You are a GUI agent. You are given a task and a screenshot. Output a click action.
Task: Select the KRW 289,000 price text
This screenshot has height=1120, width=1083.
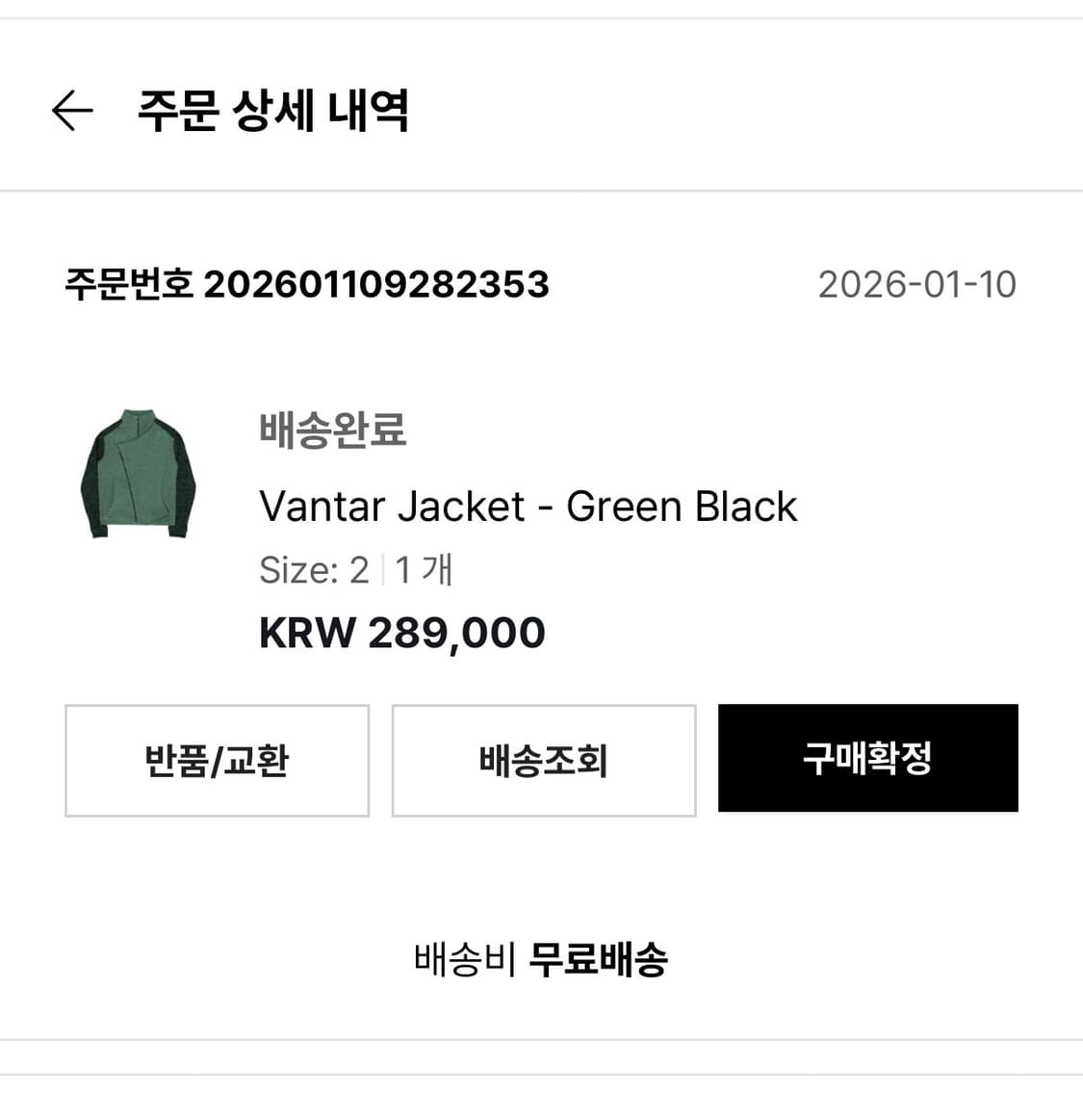click(x=400, y=632)
